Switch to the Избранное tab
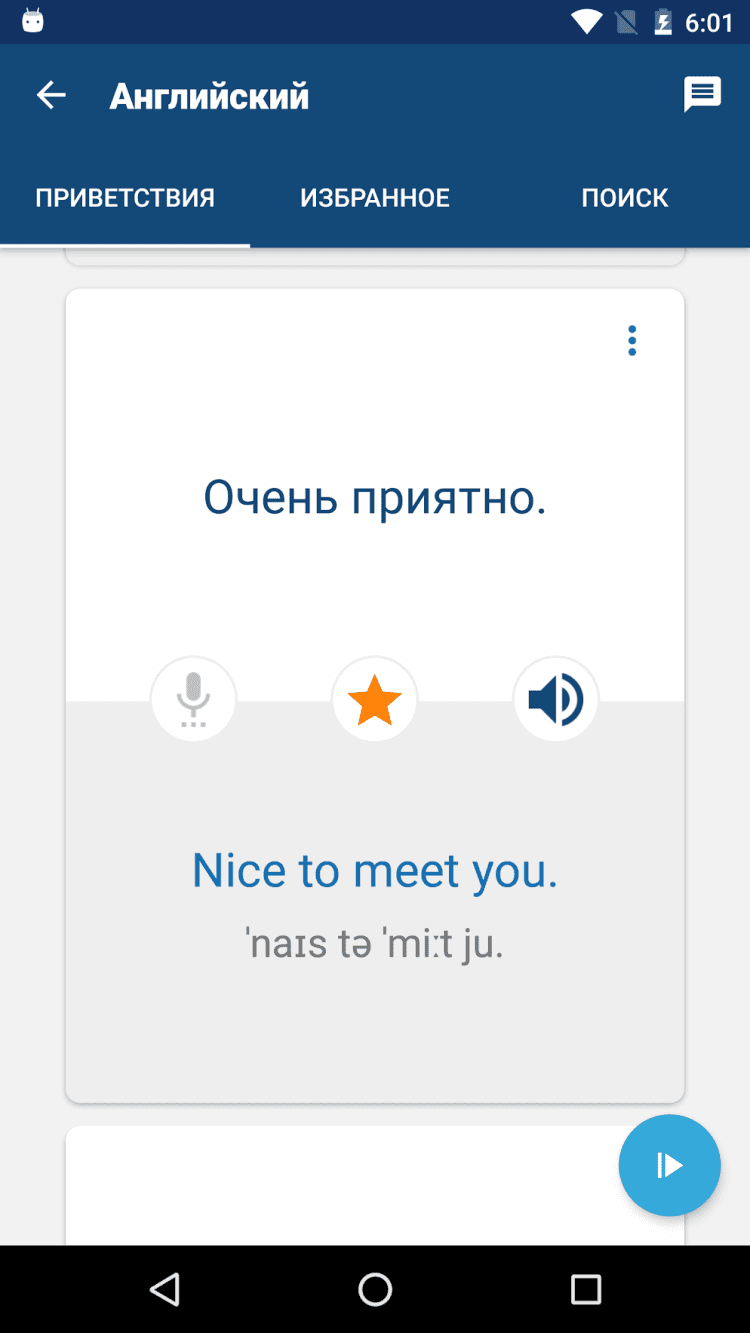The image size is (750, 1333). 375,198
